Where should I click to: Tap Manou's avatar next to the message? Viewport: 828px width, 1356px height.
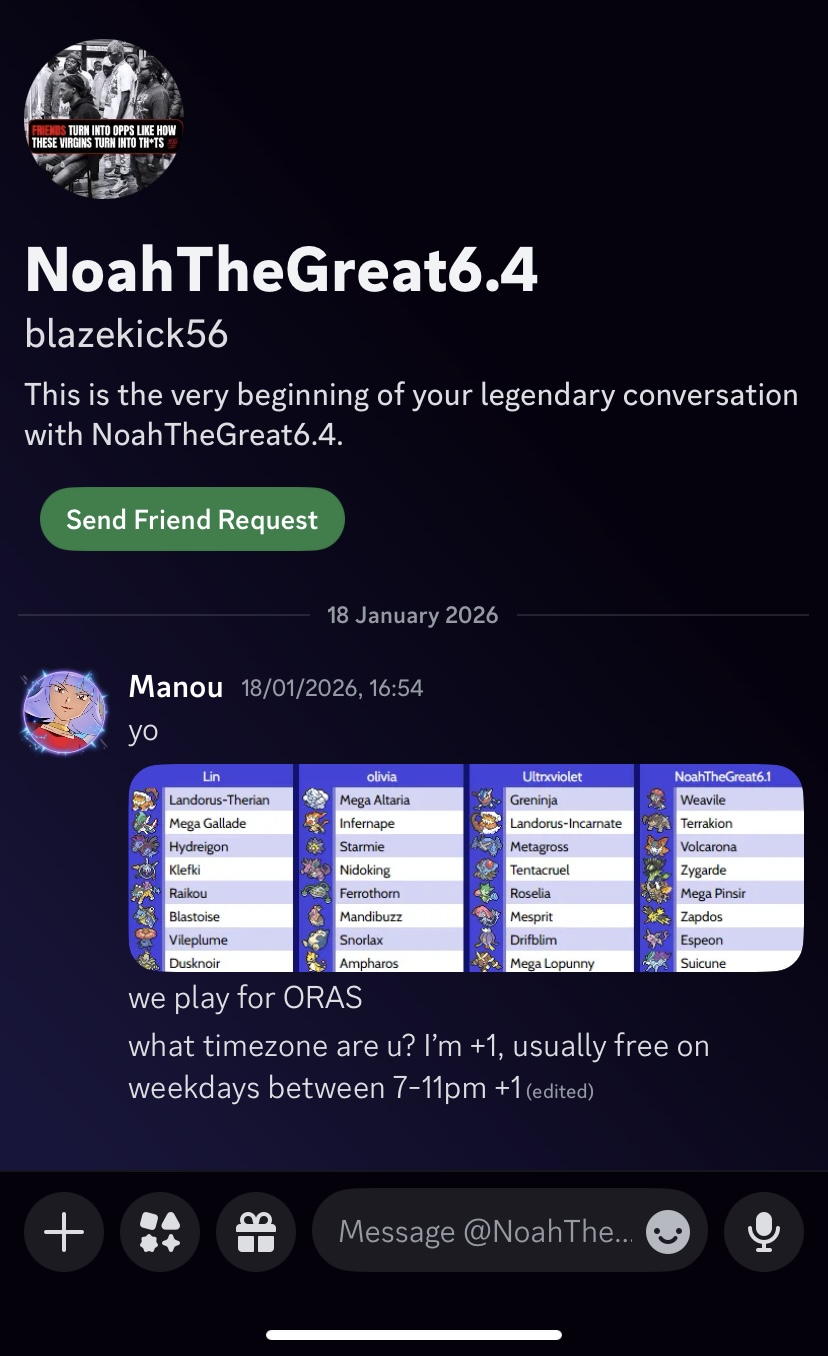click(x=66, y=713)
